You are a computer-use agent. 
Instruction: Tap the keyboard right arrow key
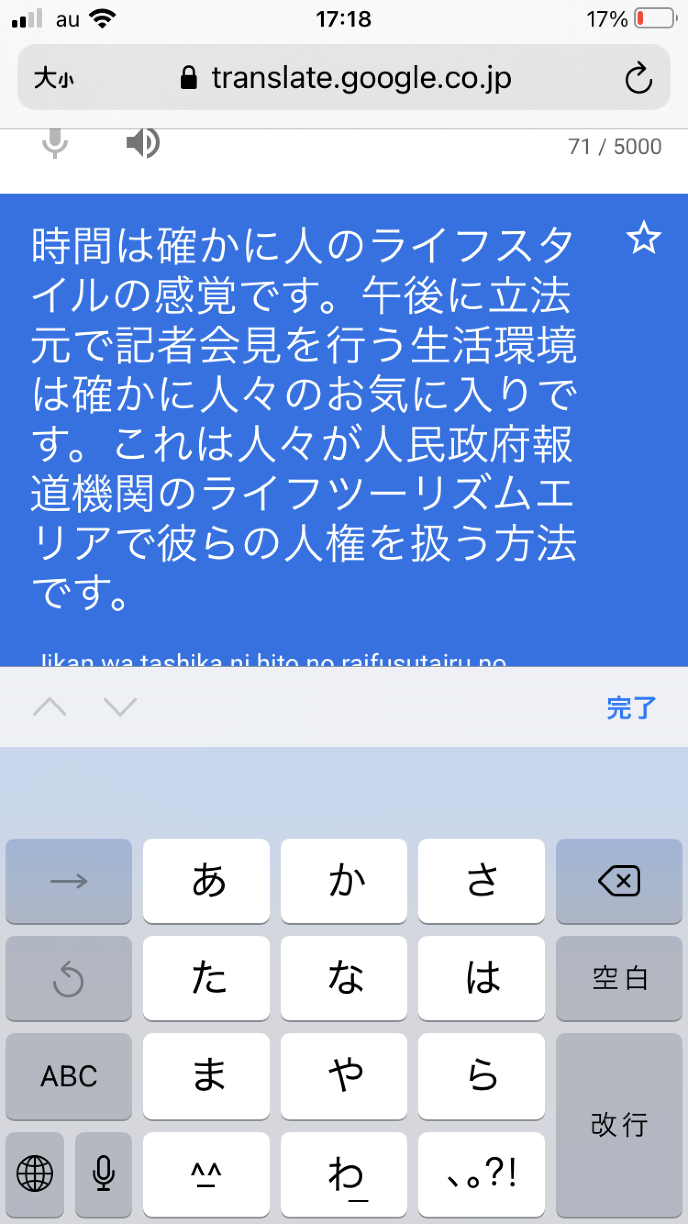click(69, 881)
